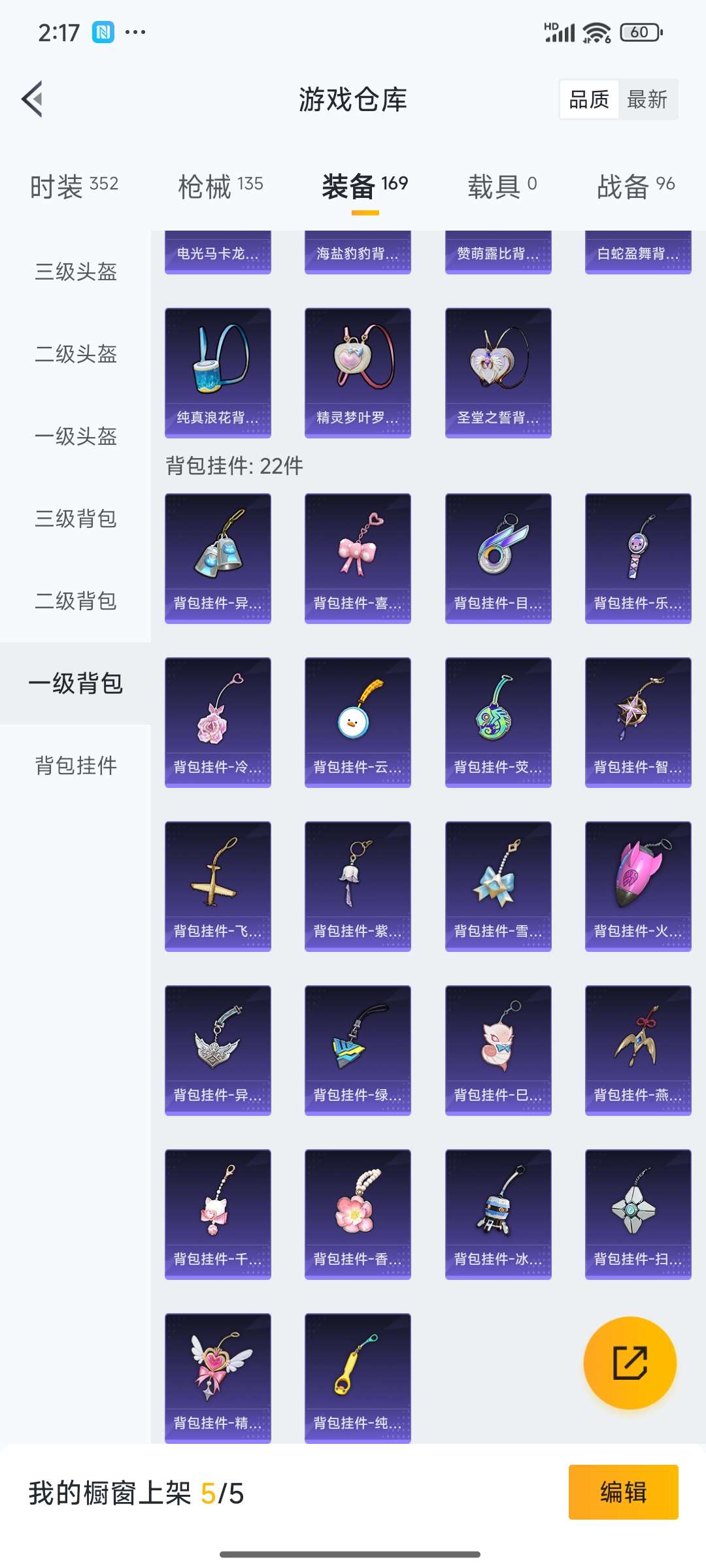
Task: Switch to the 枪械 tab
Action: pyautogui.click(x=220, y=186)
